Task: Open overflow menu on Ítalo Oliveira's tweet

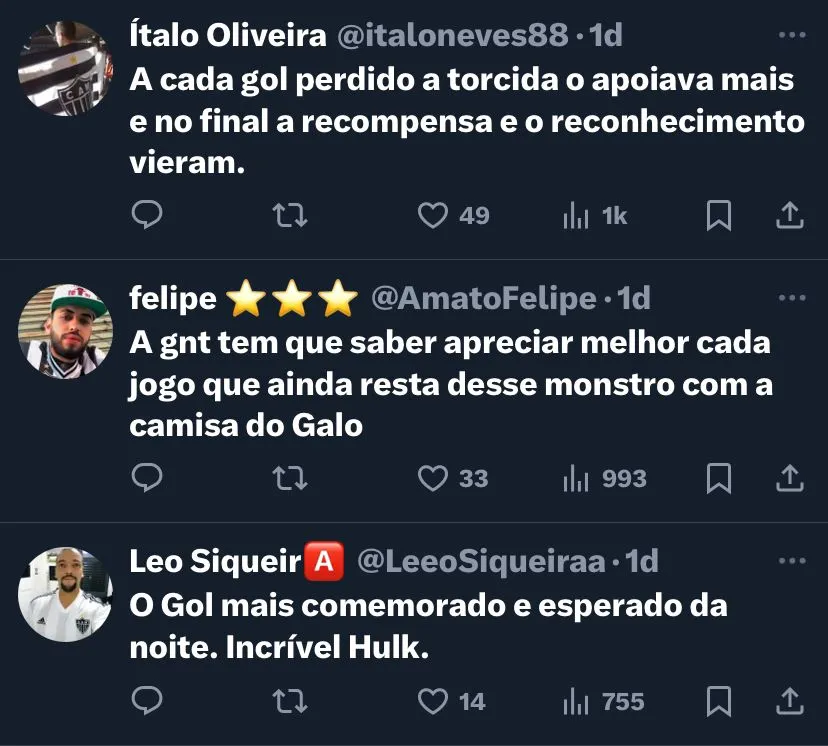Action: 791,35
